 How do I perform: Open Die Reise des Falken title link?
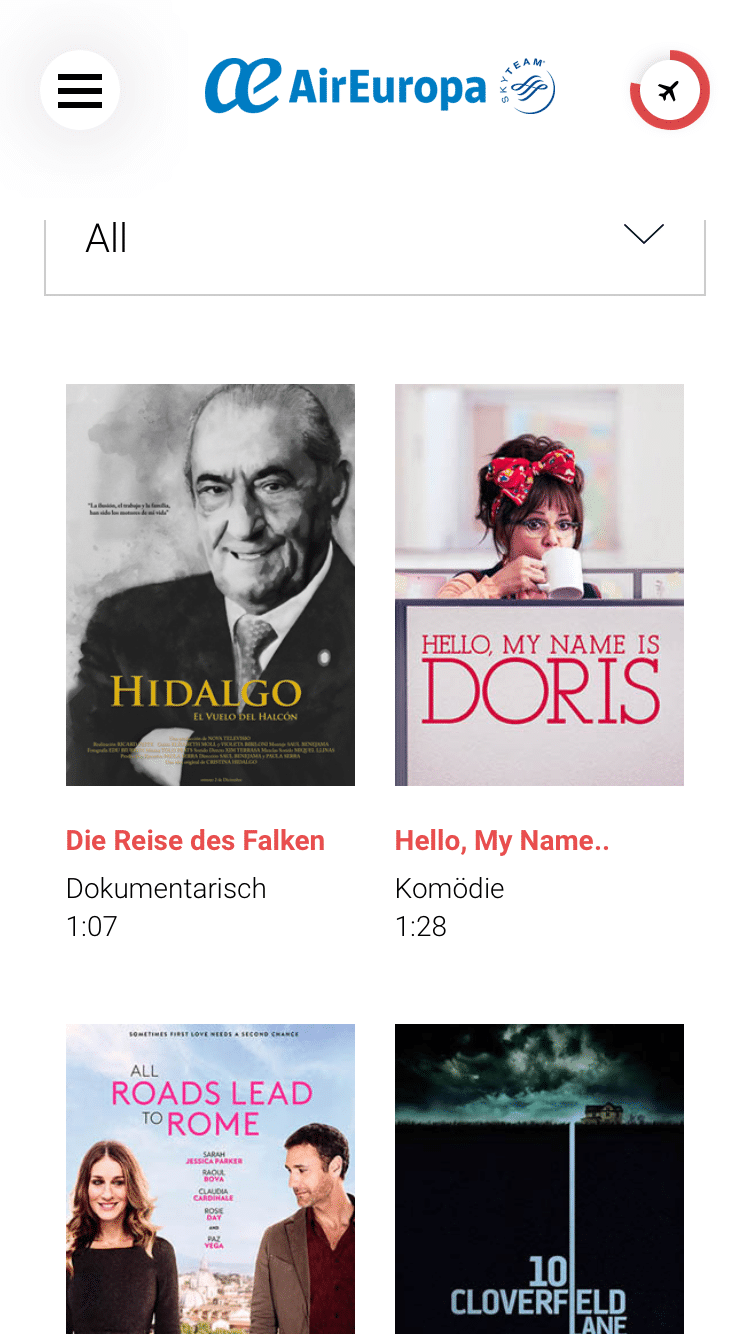click(195, 840)
